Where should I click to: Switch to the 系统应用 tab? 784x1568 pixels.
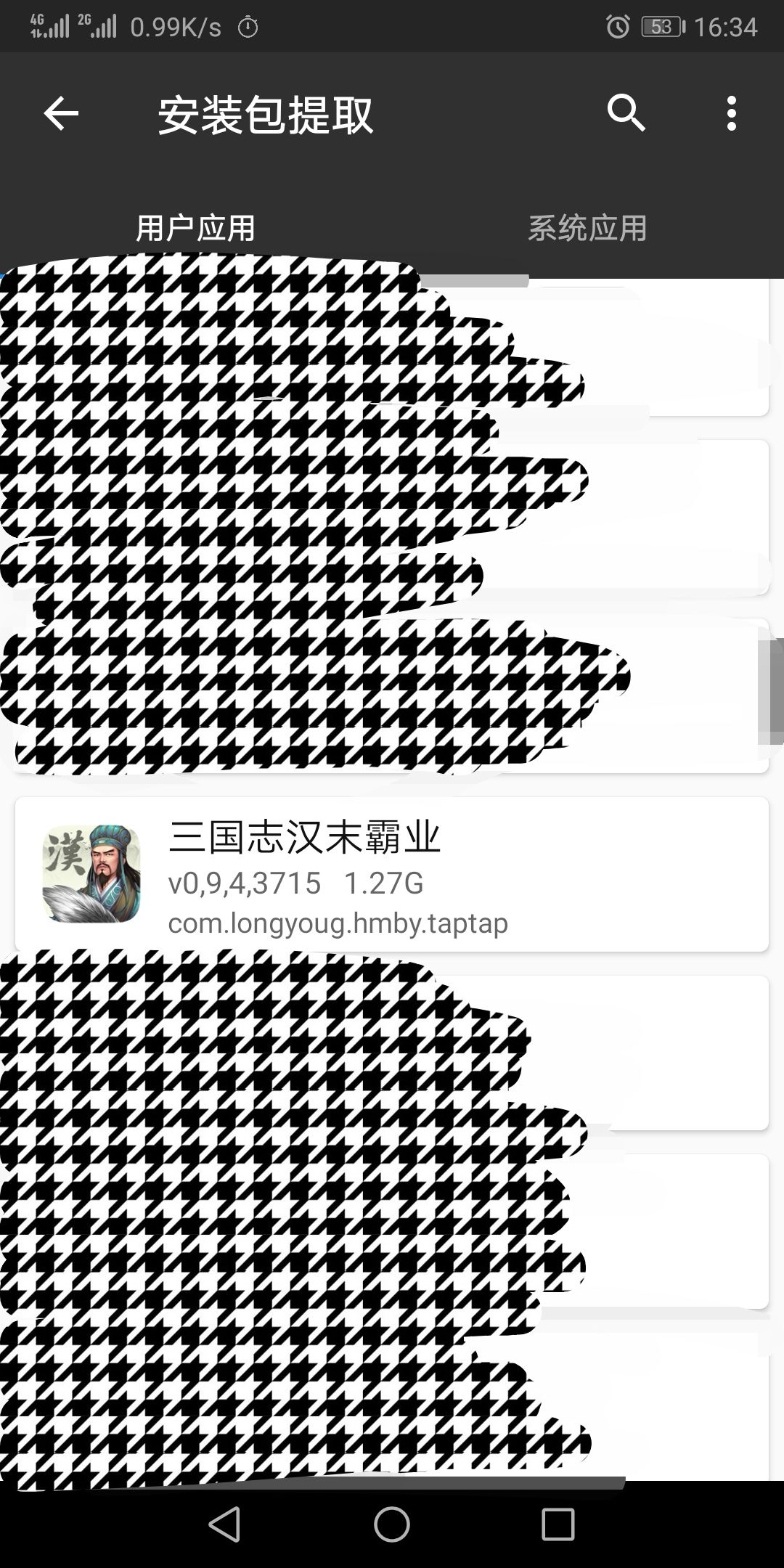pos(587,228)
